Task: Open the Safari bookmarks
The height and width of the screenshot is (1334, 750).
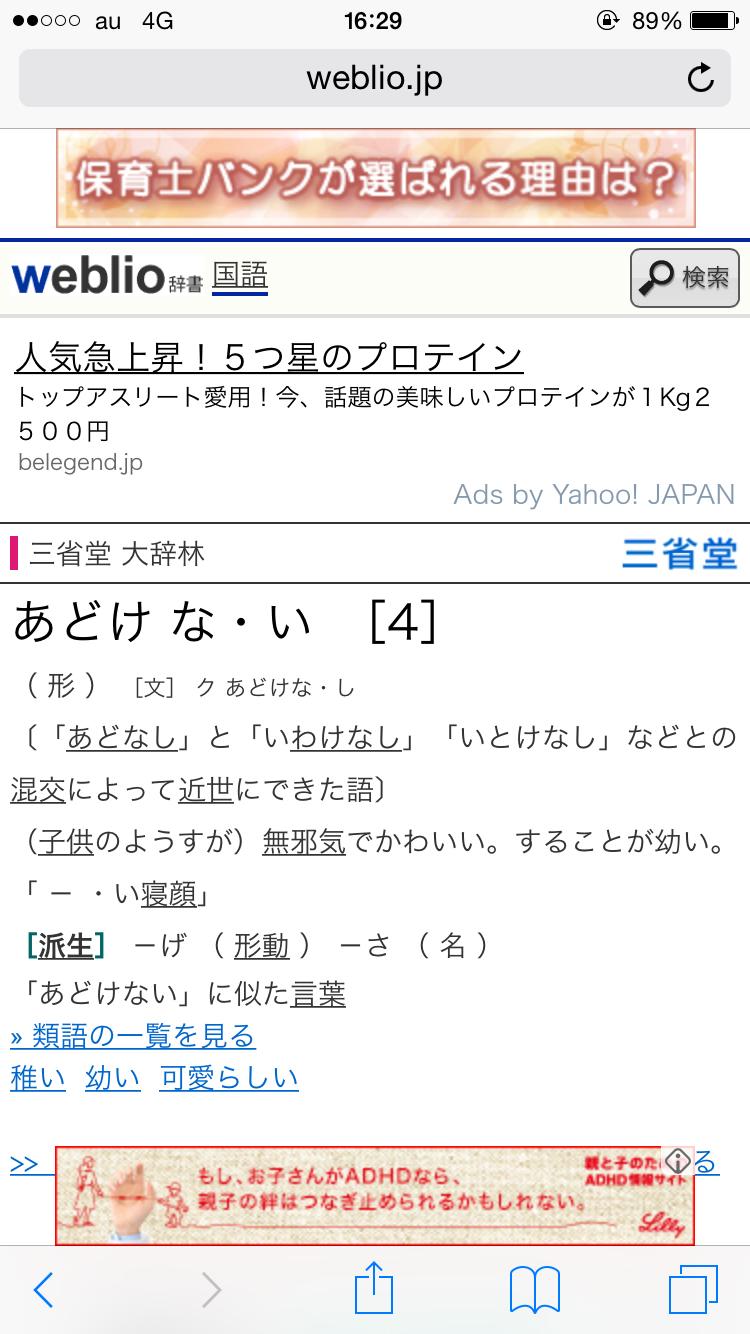Action: coord(535,1290)
